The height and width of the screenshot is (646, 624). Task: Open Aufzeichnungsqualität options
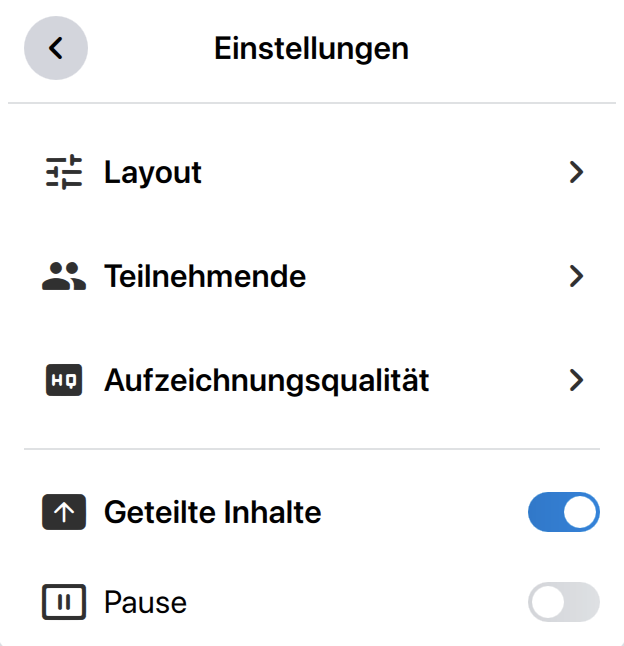[x=312, y=380]
